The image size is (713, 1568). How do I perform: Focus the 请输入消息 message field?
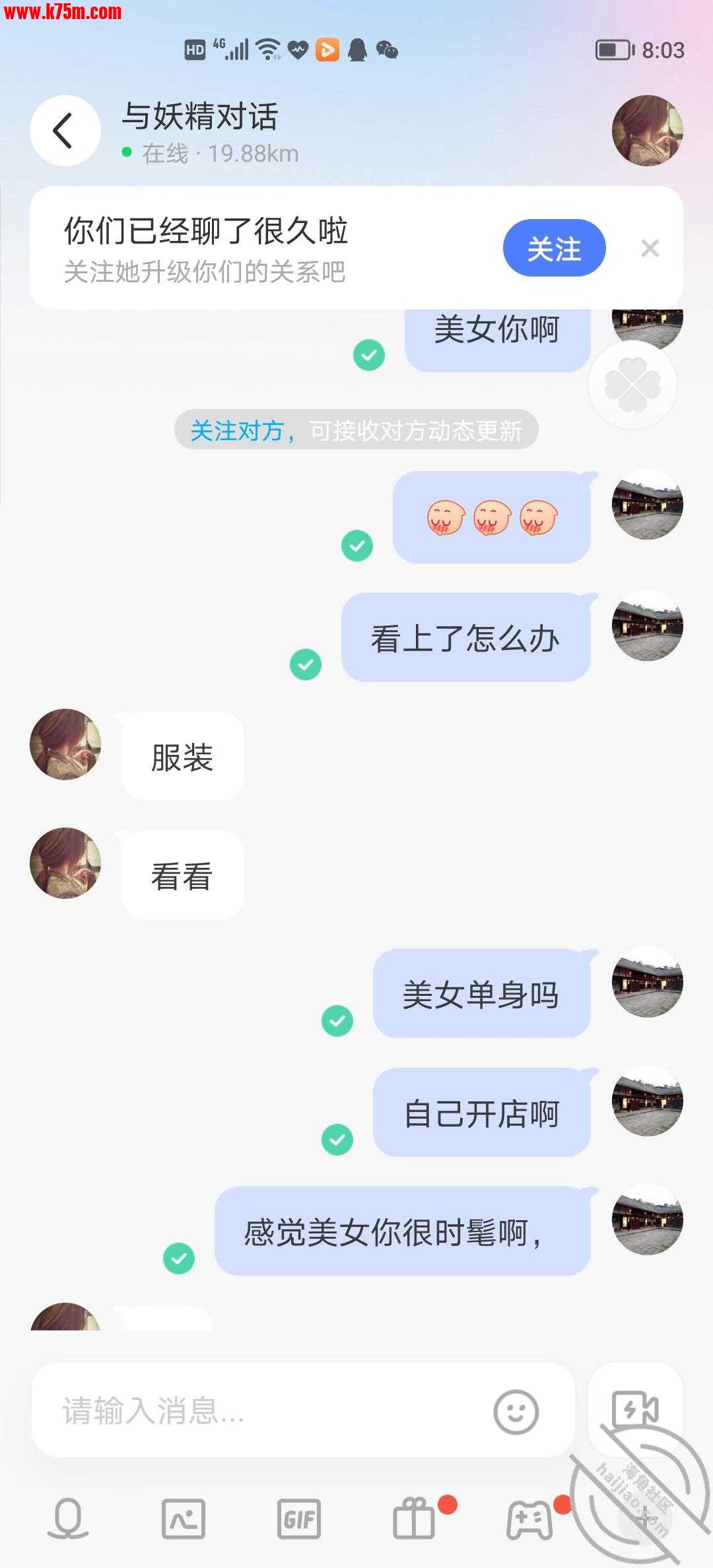pos(264,1412)
